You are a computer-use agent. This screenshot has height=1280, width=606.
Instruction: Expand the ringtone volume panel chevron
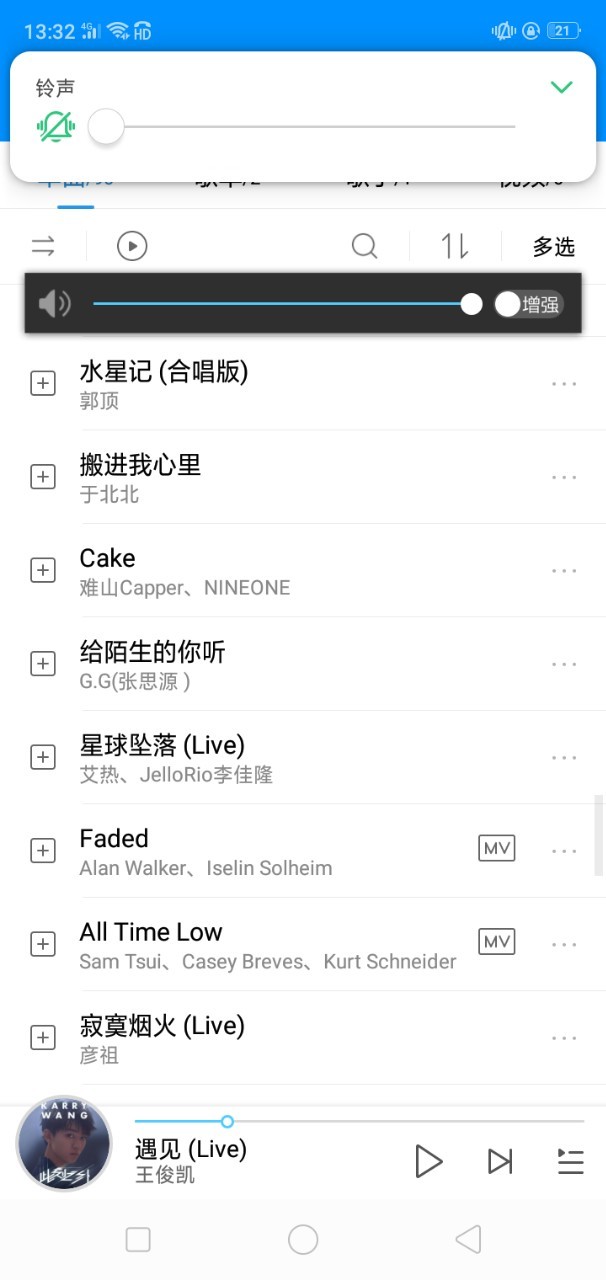[561, 87]
